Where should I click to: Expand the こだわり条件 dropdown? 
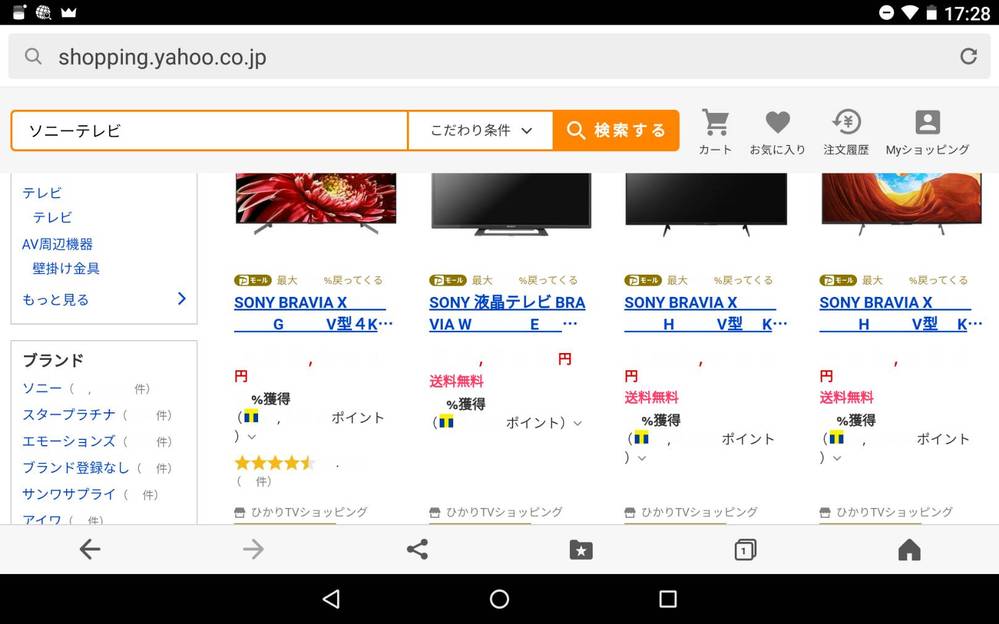[481, 131]
